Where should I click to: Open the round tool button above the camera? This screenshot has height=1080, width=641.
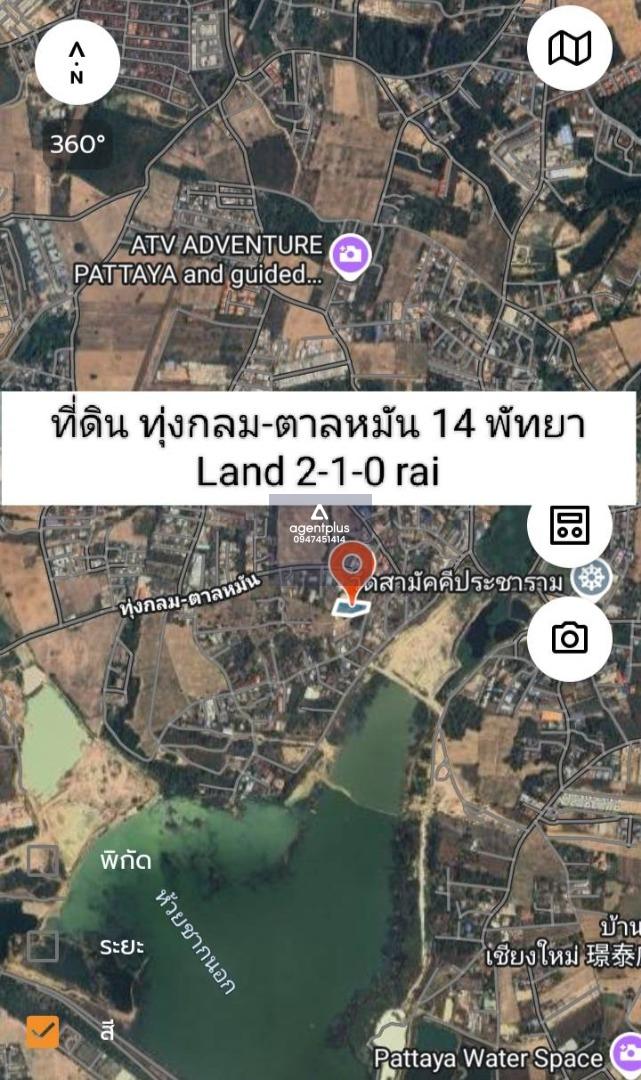coord(569,528)
